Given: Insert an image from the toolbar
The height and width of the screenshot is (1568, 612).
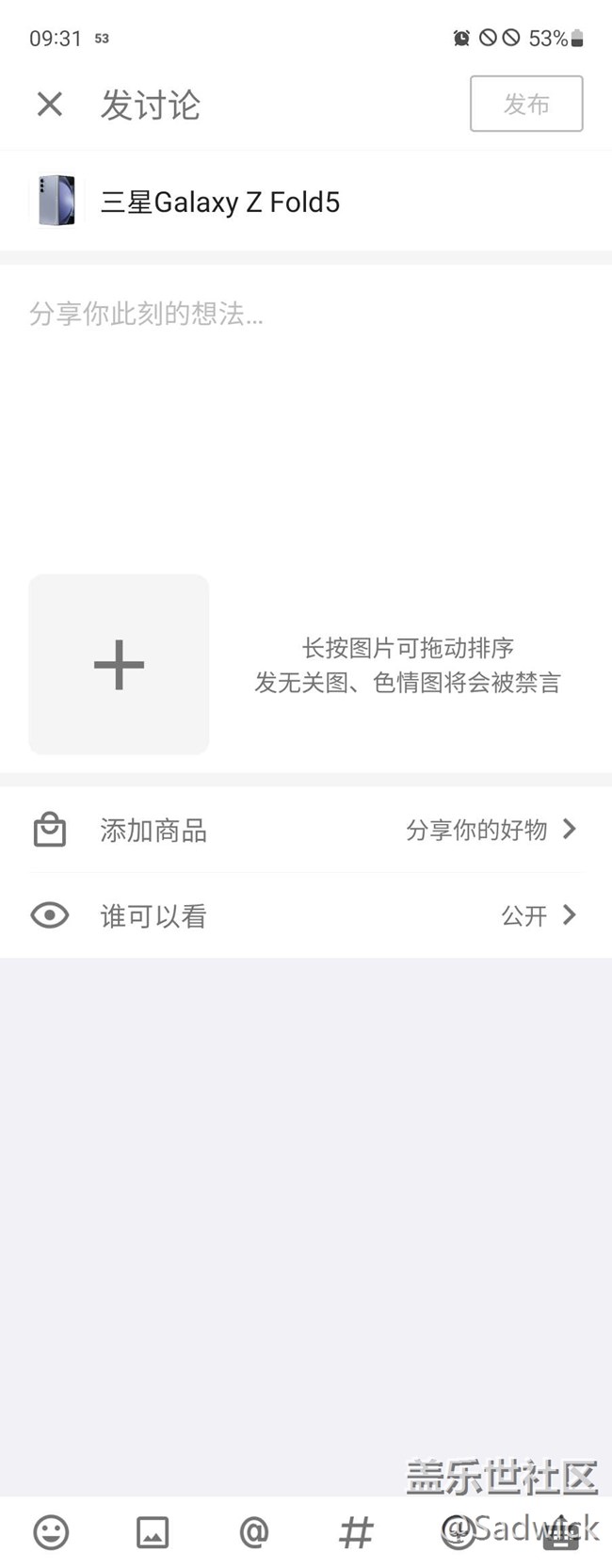Looking at the screenshot, I should pyautogui.click(x=153, y=1532).
